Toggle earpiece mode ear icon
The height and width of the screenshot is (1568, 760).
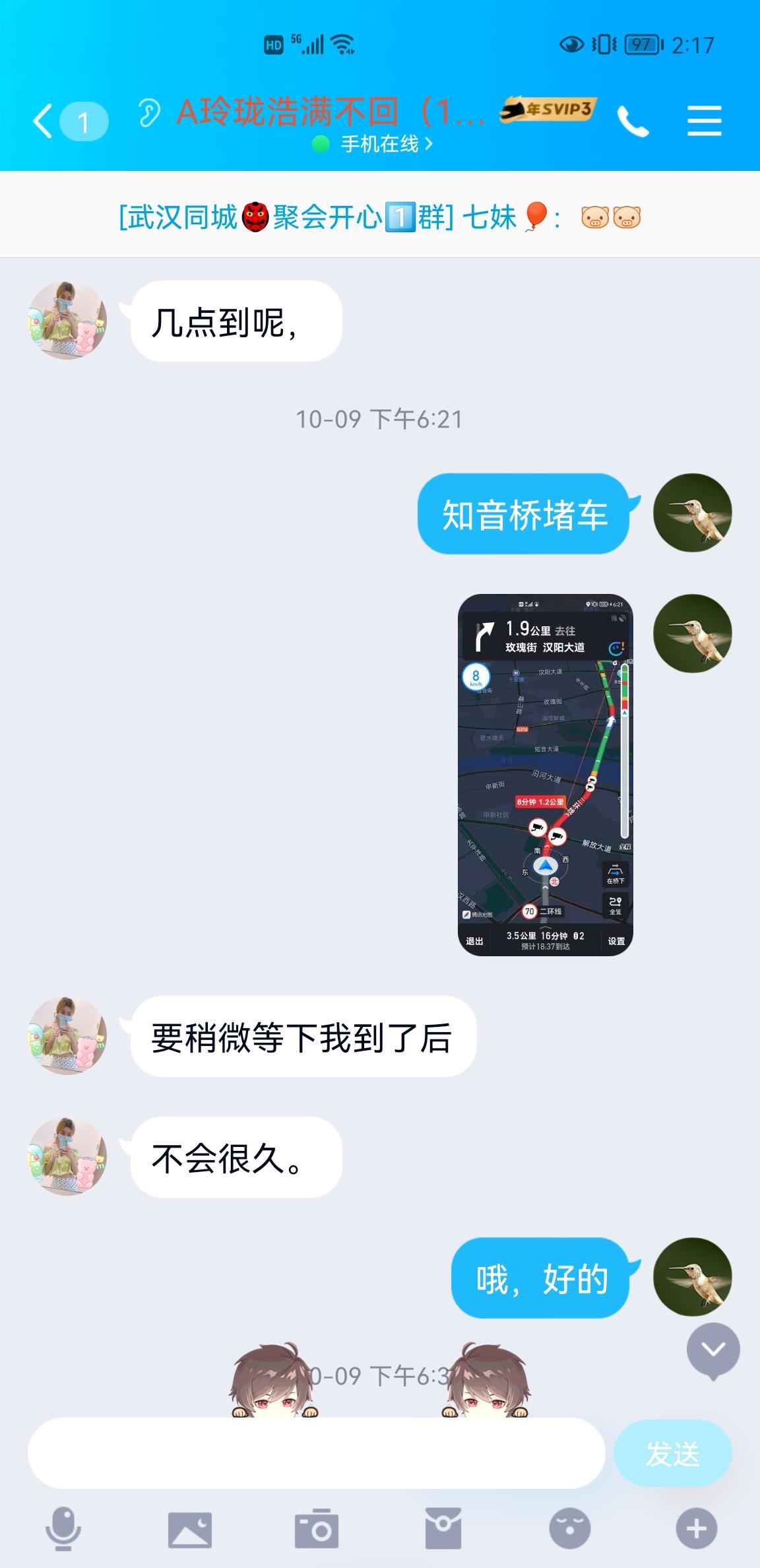tap(149, 112)
